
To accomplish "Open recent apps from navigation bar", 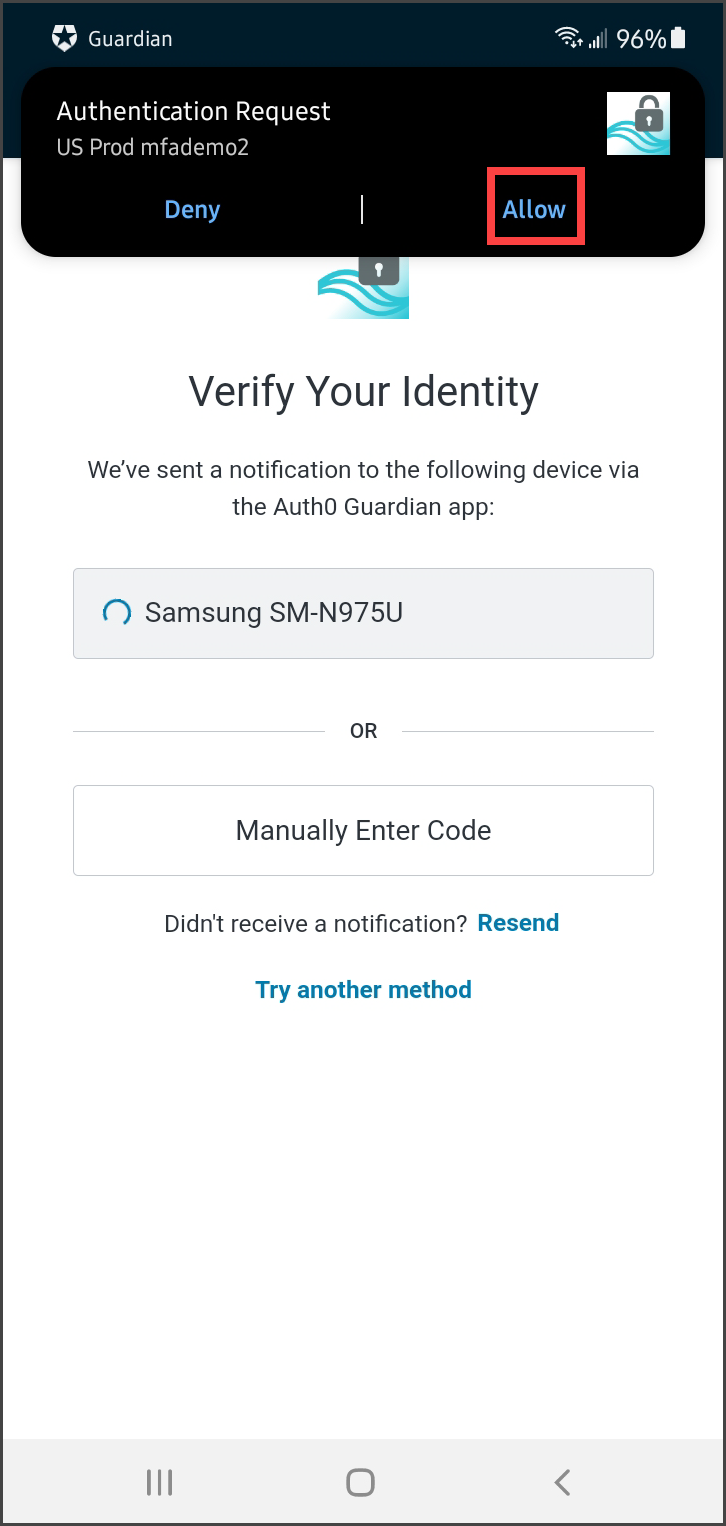I will 160,1481.
